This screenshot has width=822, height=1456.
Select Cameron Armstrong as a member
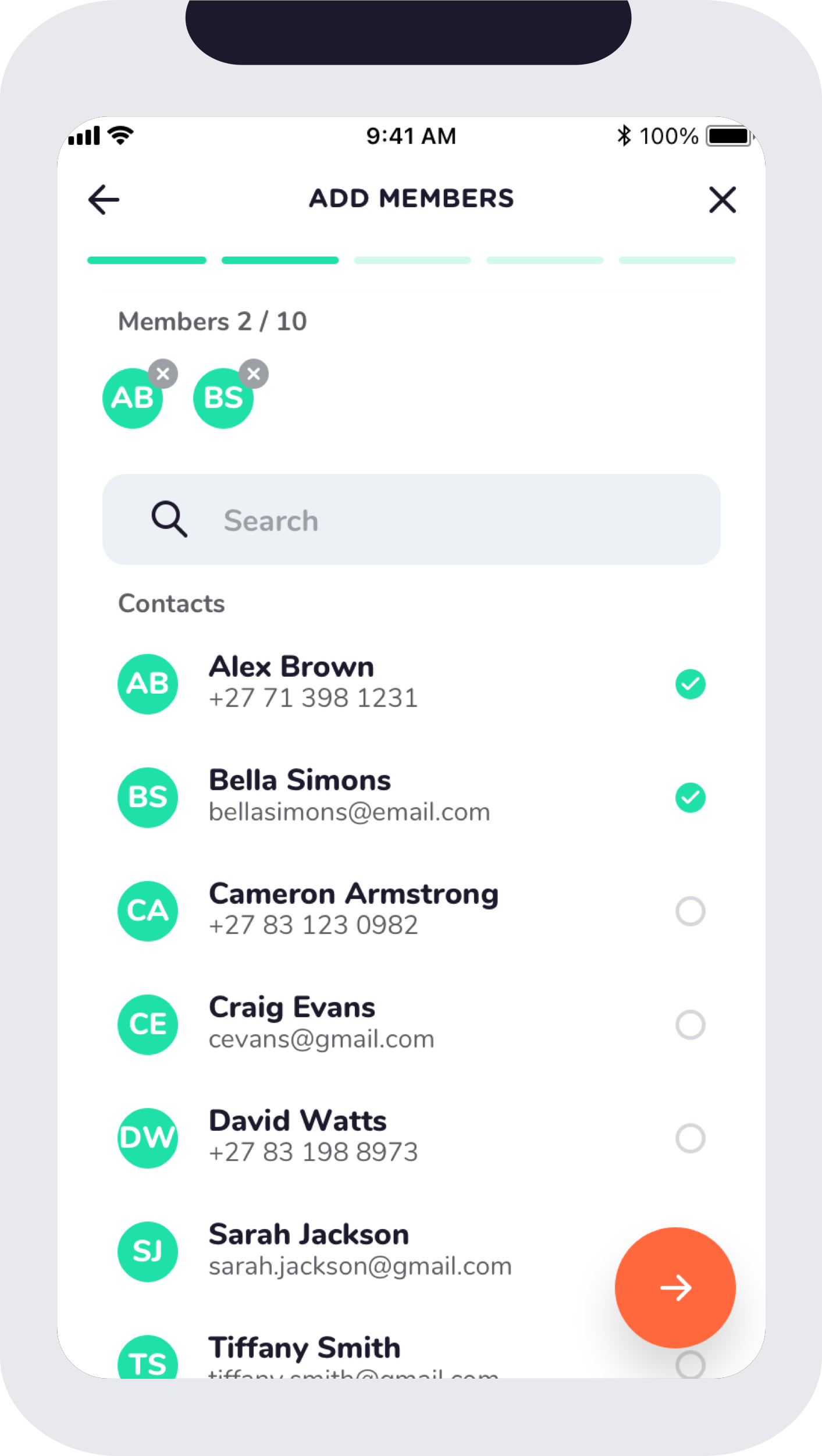[691, 911]
